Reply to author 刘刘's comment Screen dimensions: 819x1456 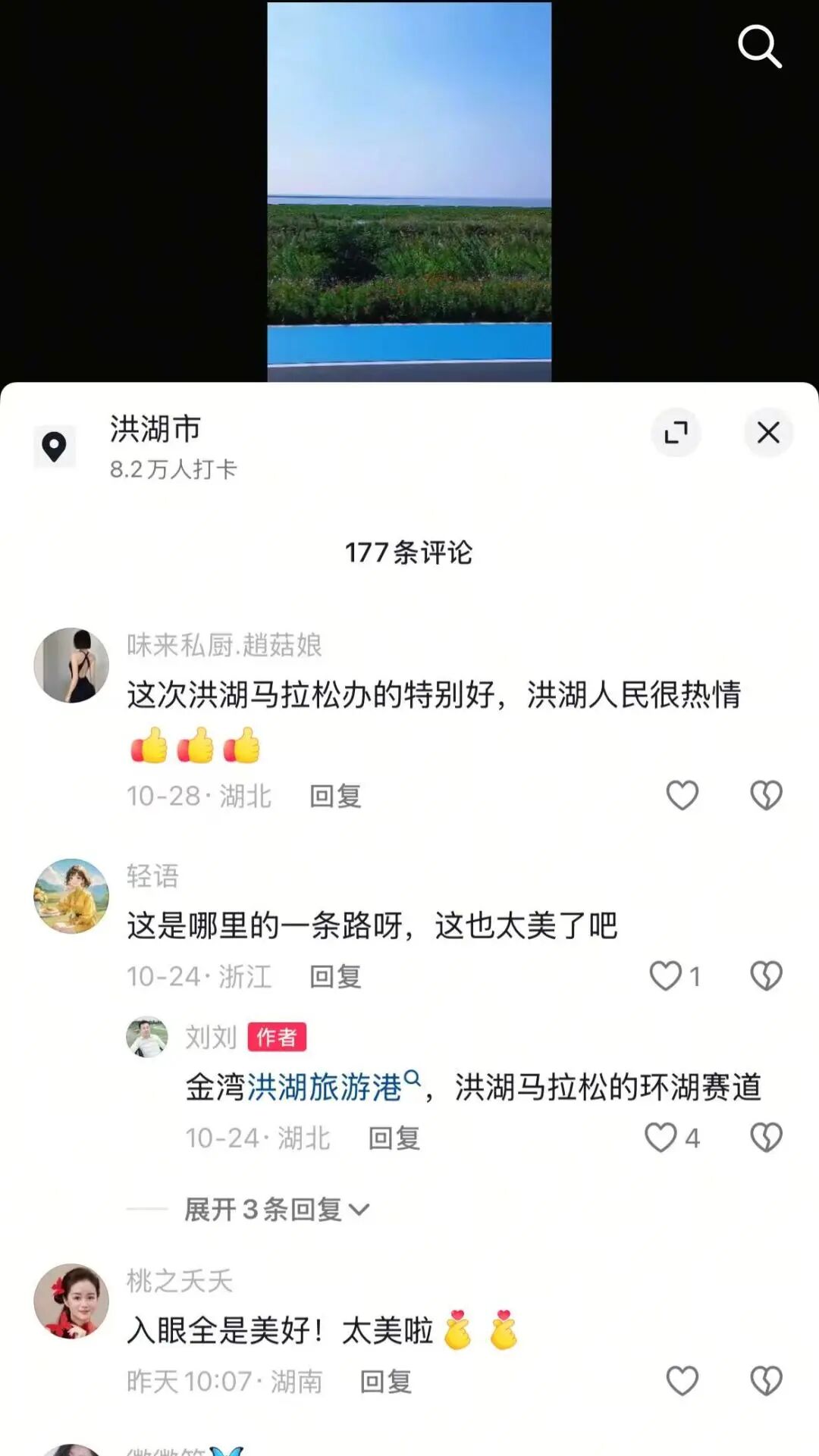(x=394, y=1138)
